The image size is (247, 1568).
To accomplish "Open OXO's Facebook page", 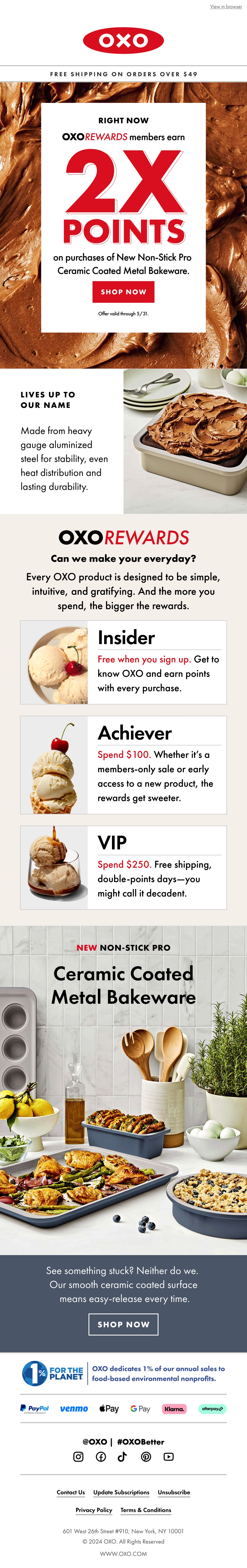I will 101,1457.
